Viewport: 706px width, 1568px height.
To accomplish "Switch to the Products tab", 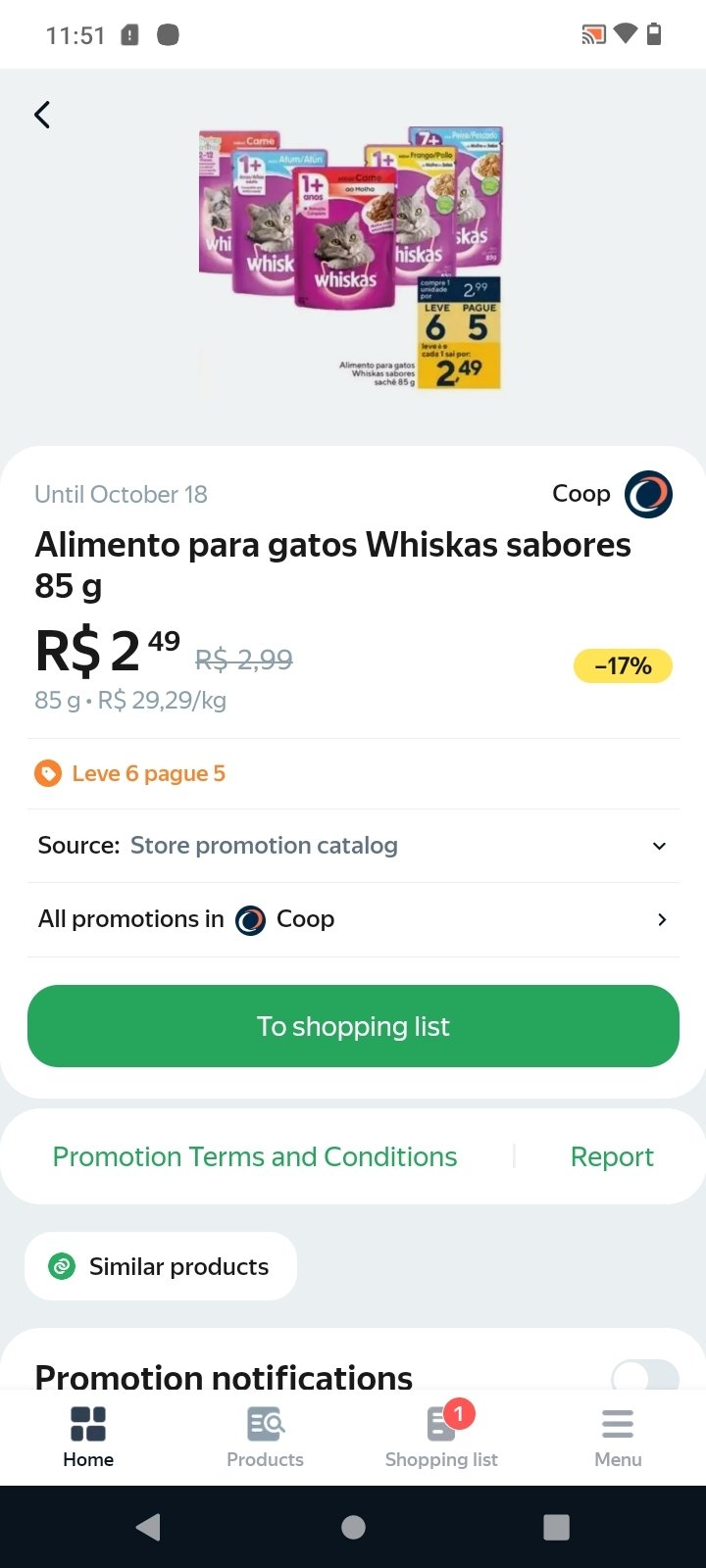I will click(x=265, y=1438).
